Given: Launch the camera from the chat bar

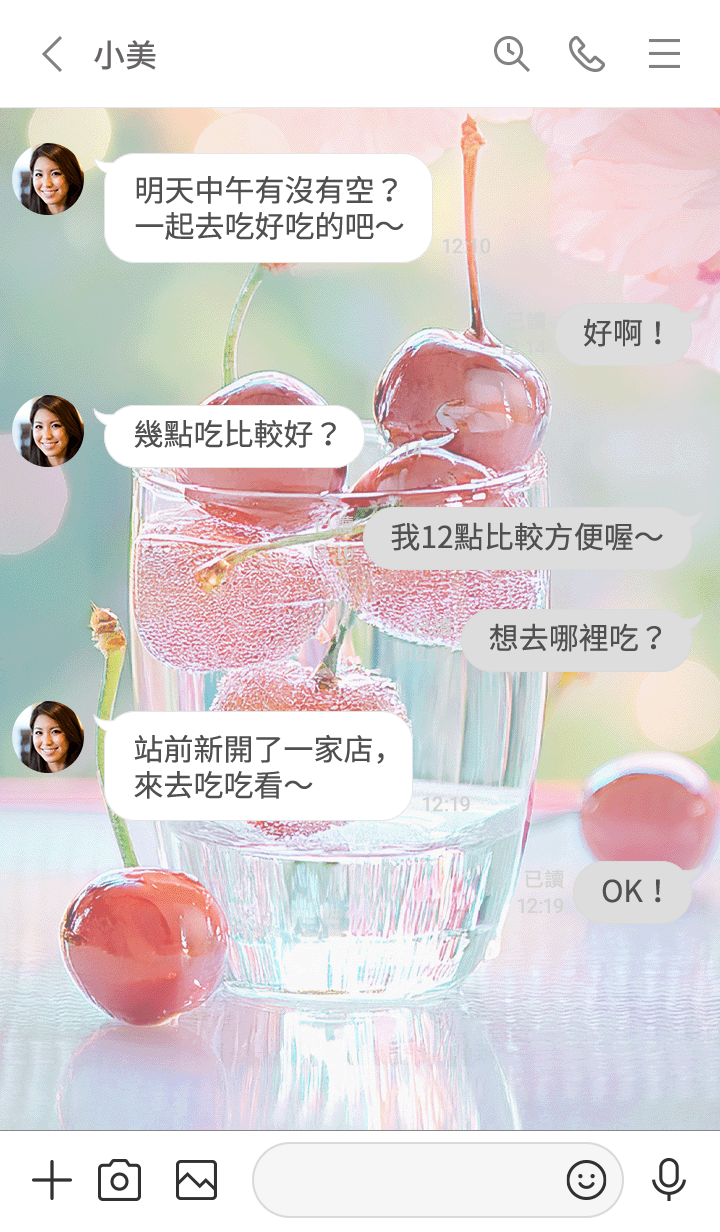Looking at the screenshot, I should (x=119, y=1181).
